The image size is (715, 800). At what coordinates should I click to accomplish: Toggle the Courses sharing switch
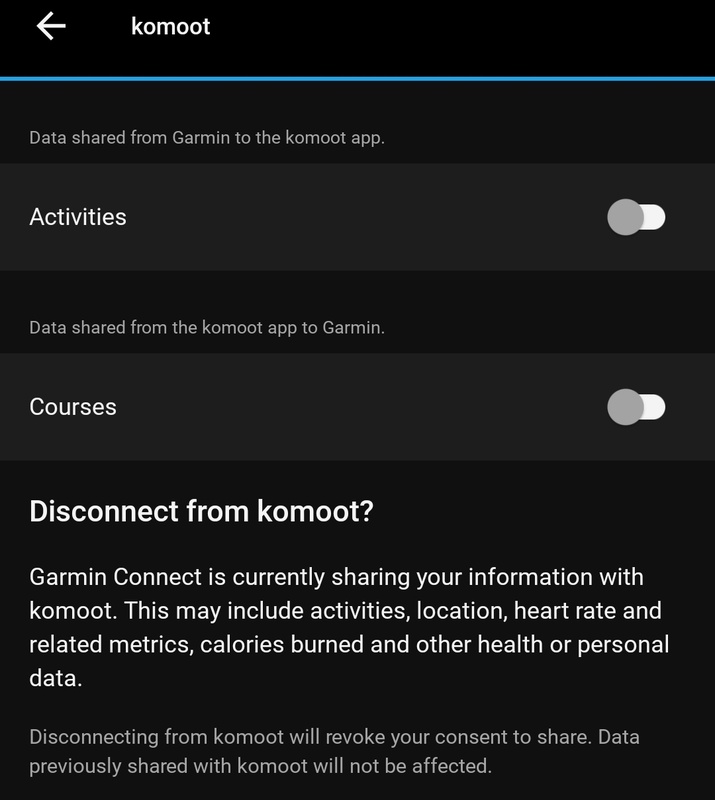(636, 407)
